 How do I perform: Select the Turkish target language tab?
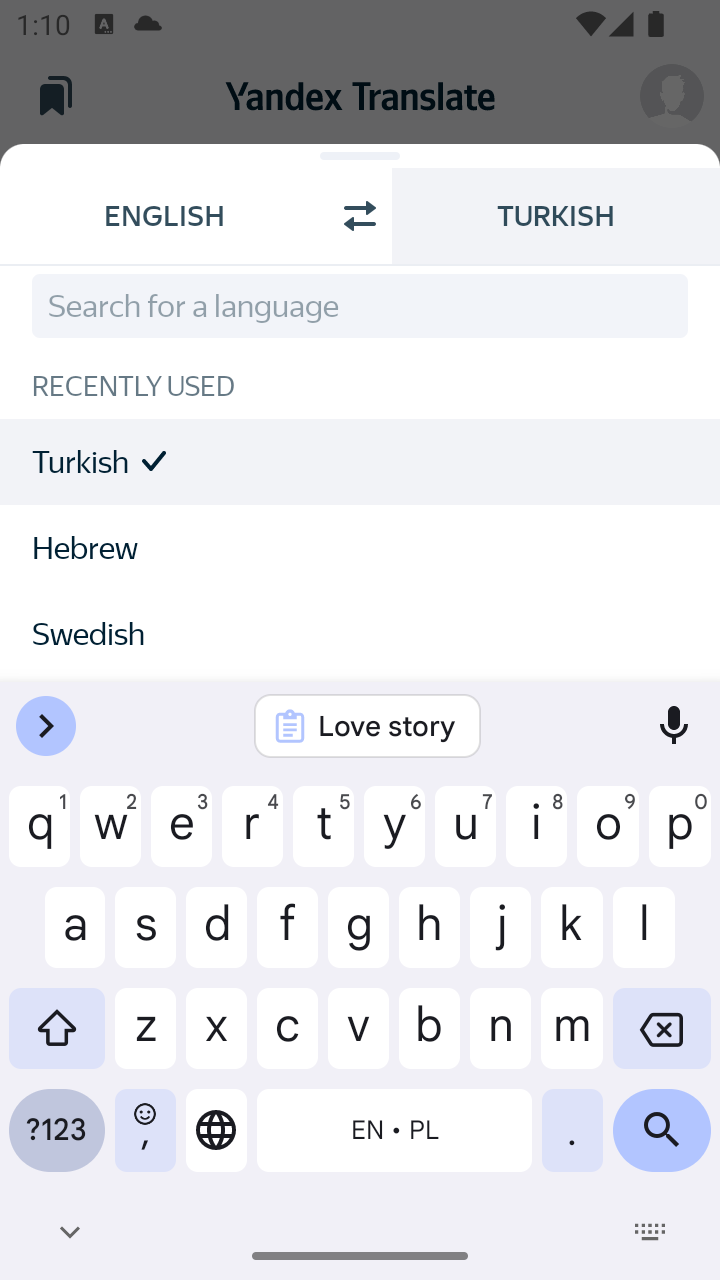tap(556, 216)
